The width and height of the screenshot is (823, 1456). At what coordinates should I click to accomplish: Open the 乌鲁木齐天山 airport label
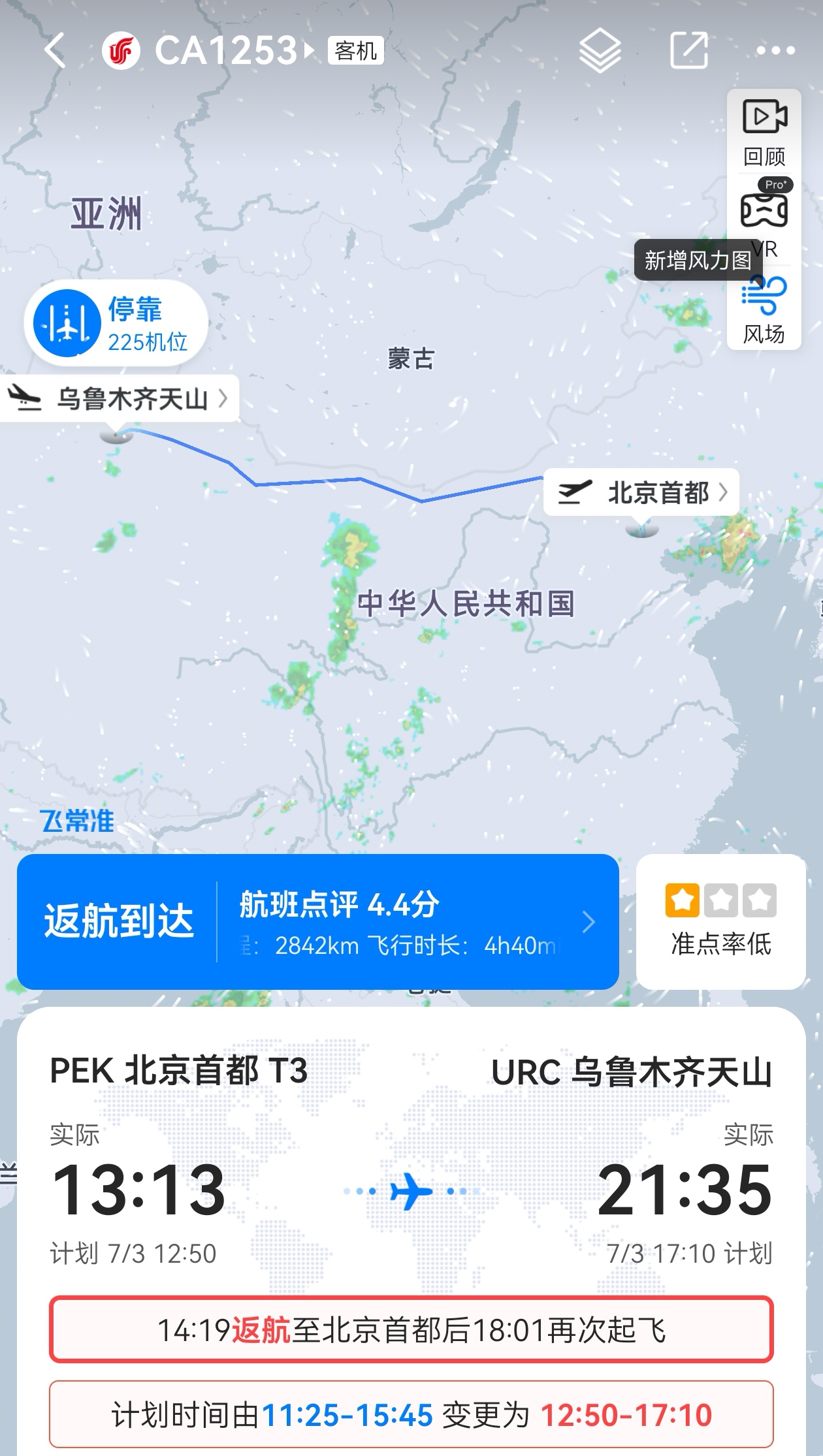119,398
